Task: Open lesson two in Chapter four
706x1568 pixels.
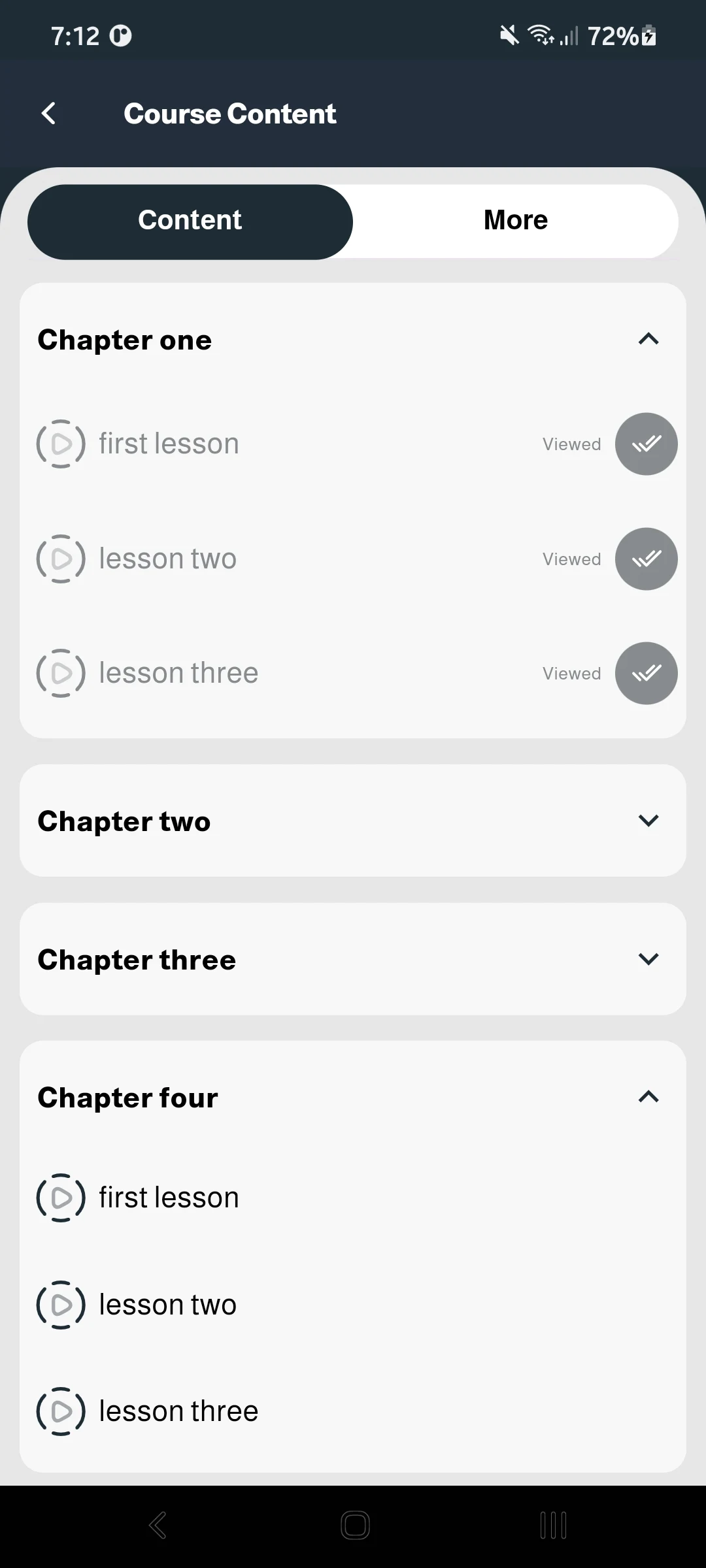Action: [167, 1305]
